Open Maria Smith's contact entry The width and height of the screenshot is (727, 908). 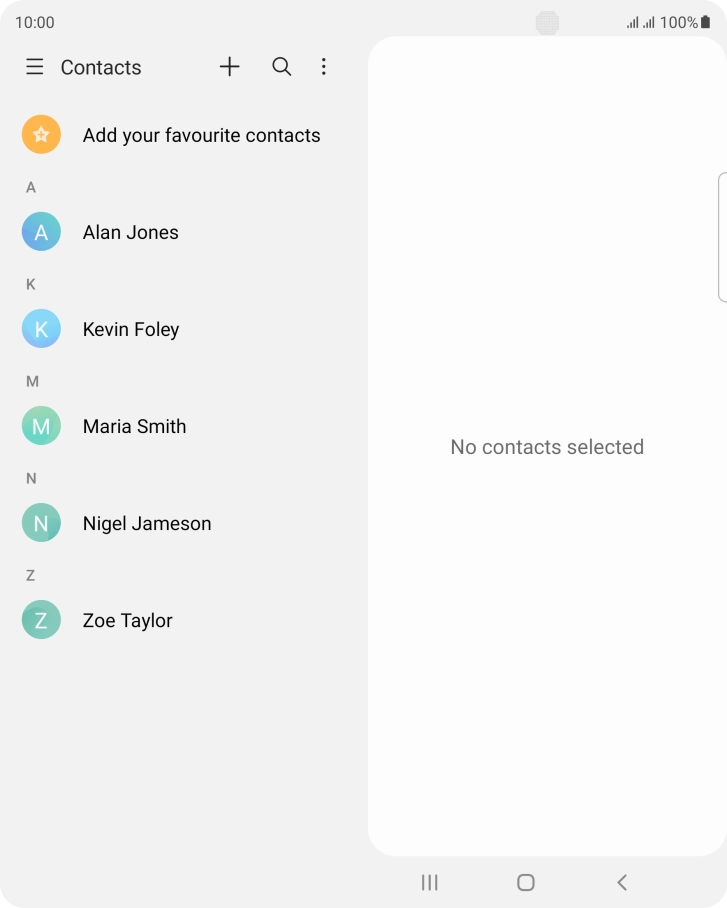click(134, 425)
